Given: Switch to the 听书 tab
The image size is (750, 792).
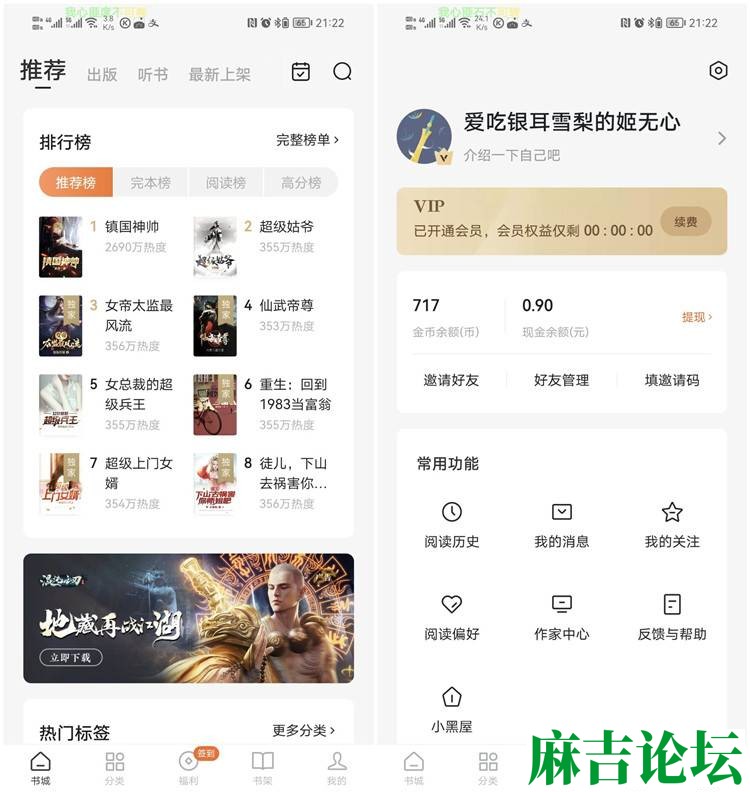Looking at the screenshot, I should click(153, 74).
